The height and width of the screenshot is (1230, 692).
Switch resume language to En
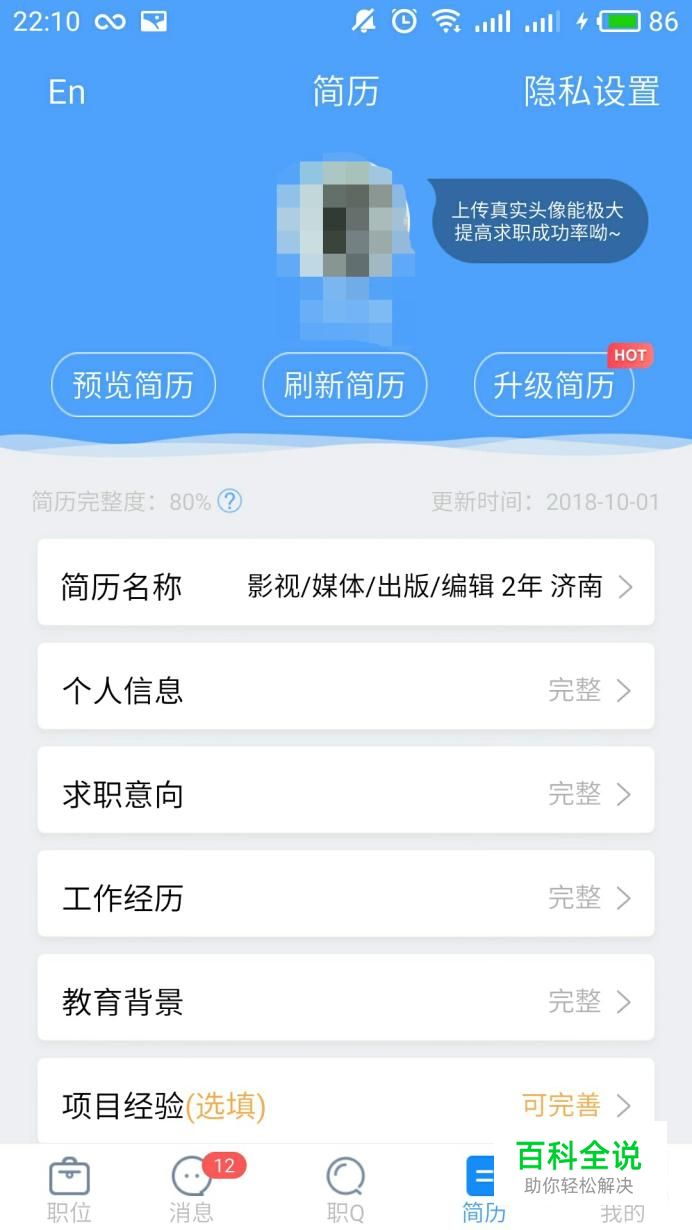(x=66, y=92)
